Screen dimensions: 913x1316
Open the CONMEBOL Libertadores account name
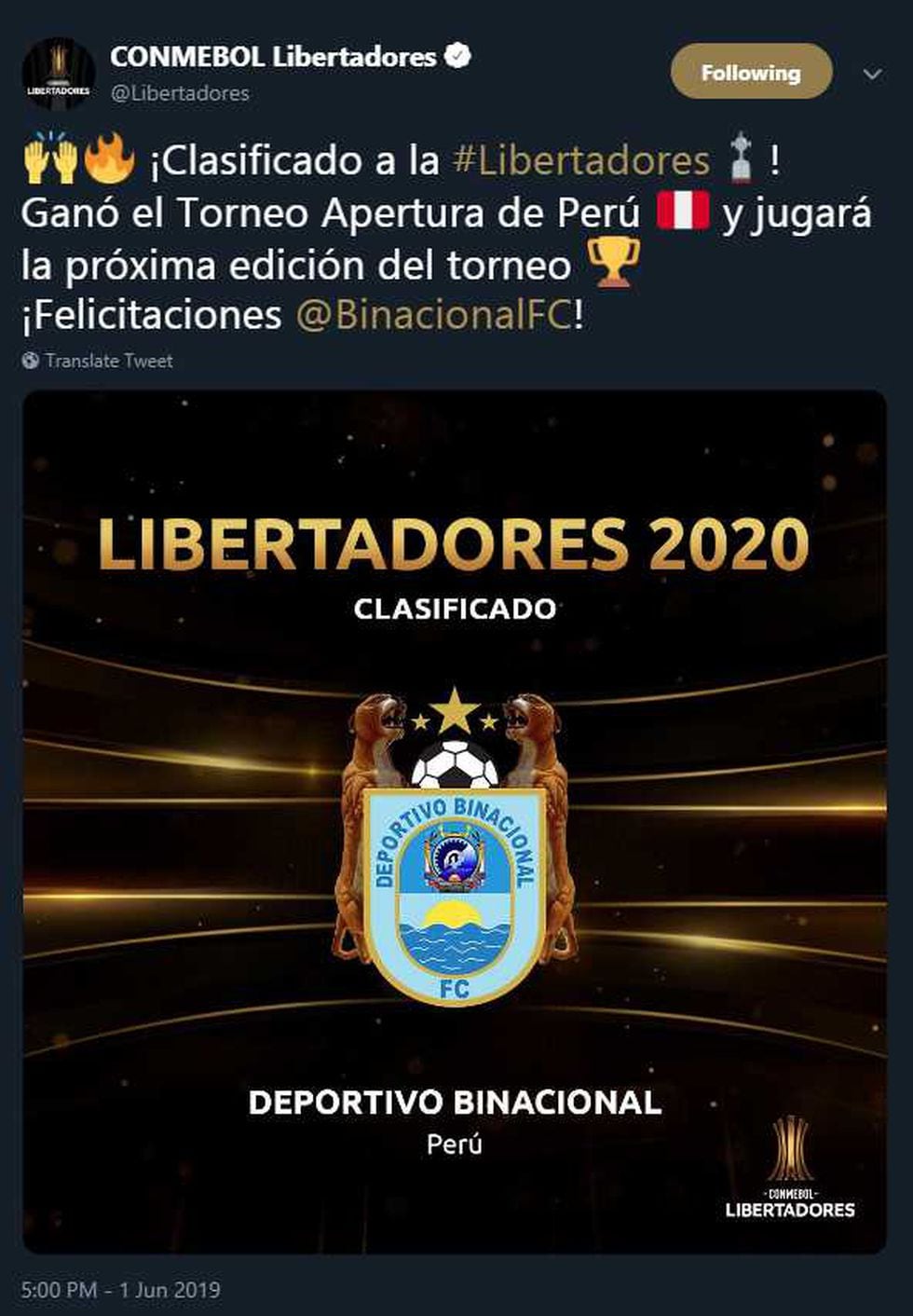click(x=273, y=57)
